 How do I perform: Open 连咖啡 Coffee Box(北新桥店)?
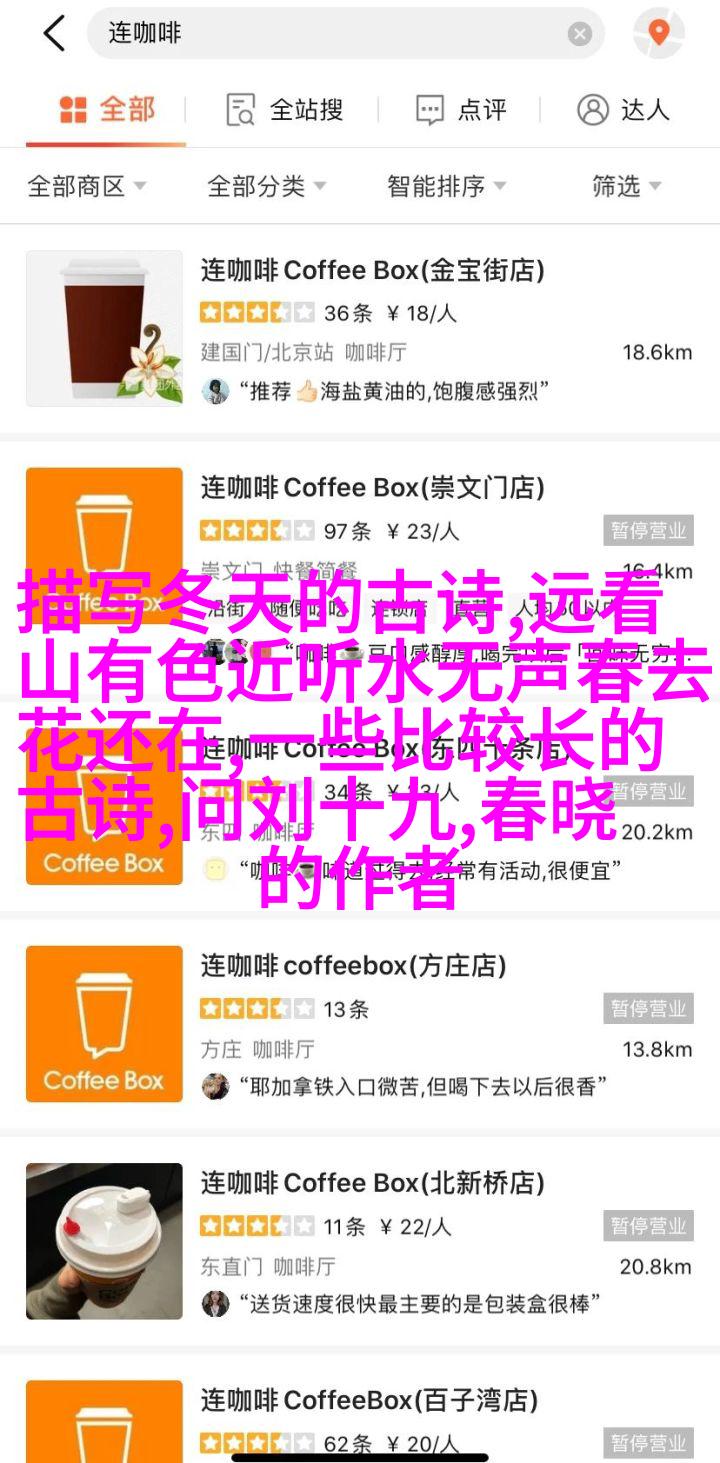tap(372, 1183)
